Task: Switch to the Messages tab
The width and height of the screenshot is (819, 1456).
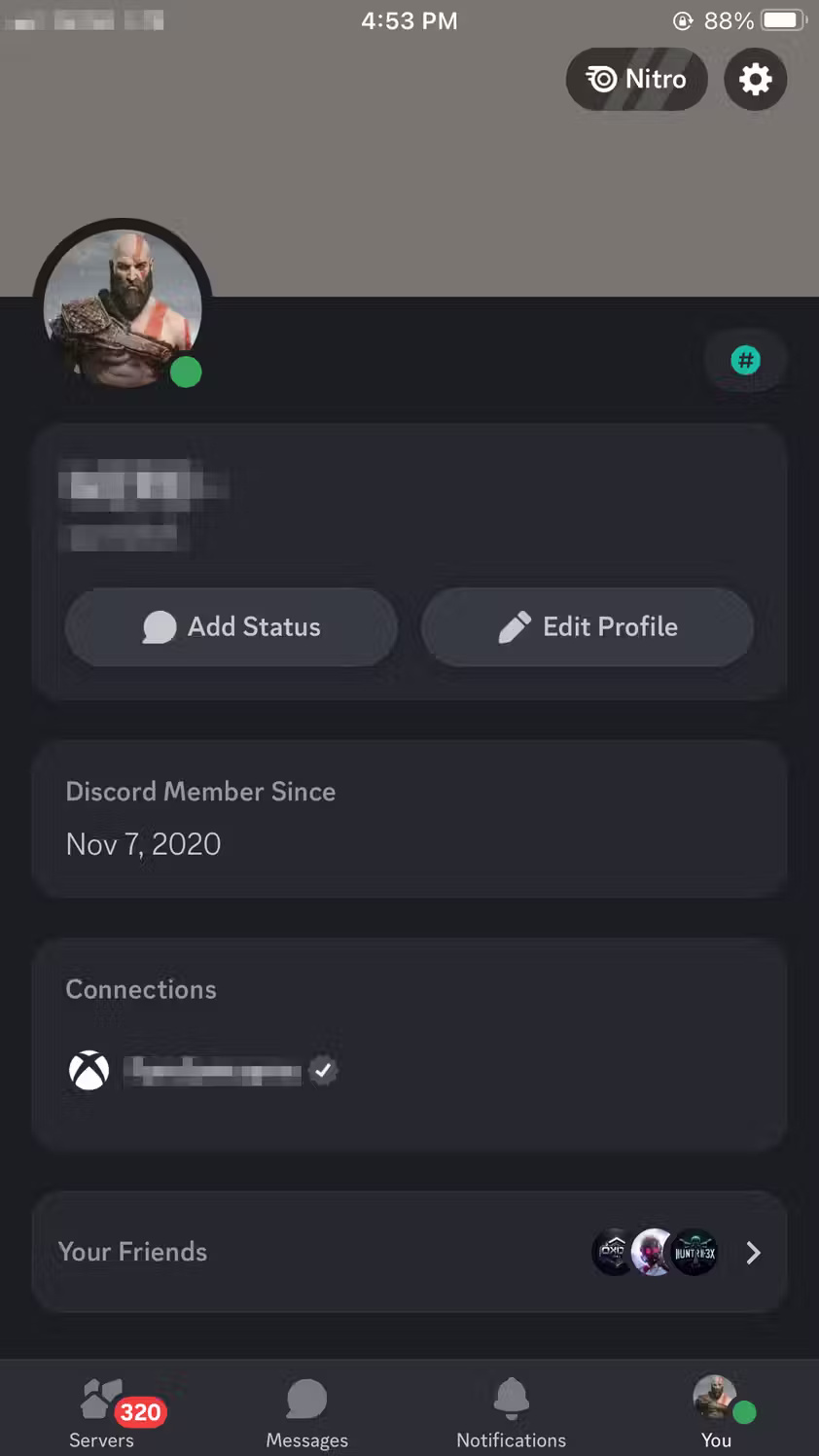Action: point(306,1412)
